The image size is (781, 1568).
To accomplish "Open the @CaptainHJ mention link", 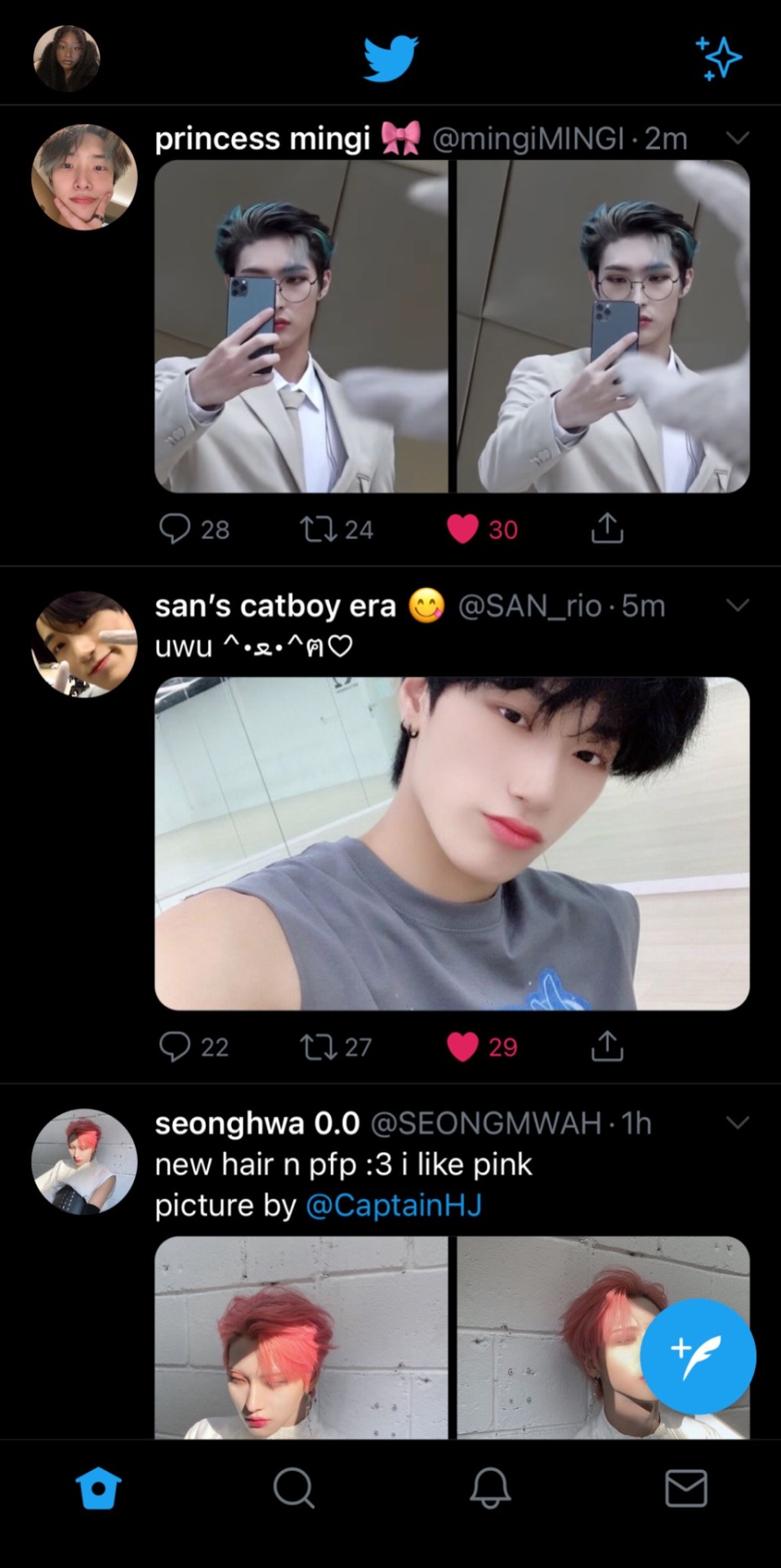I will pos(394,1205).
